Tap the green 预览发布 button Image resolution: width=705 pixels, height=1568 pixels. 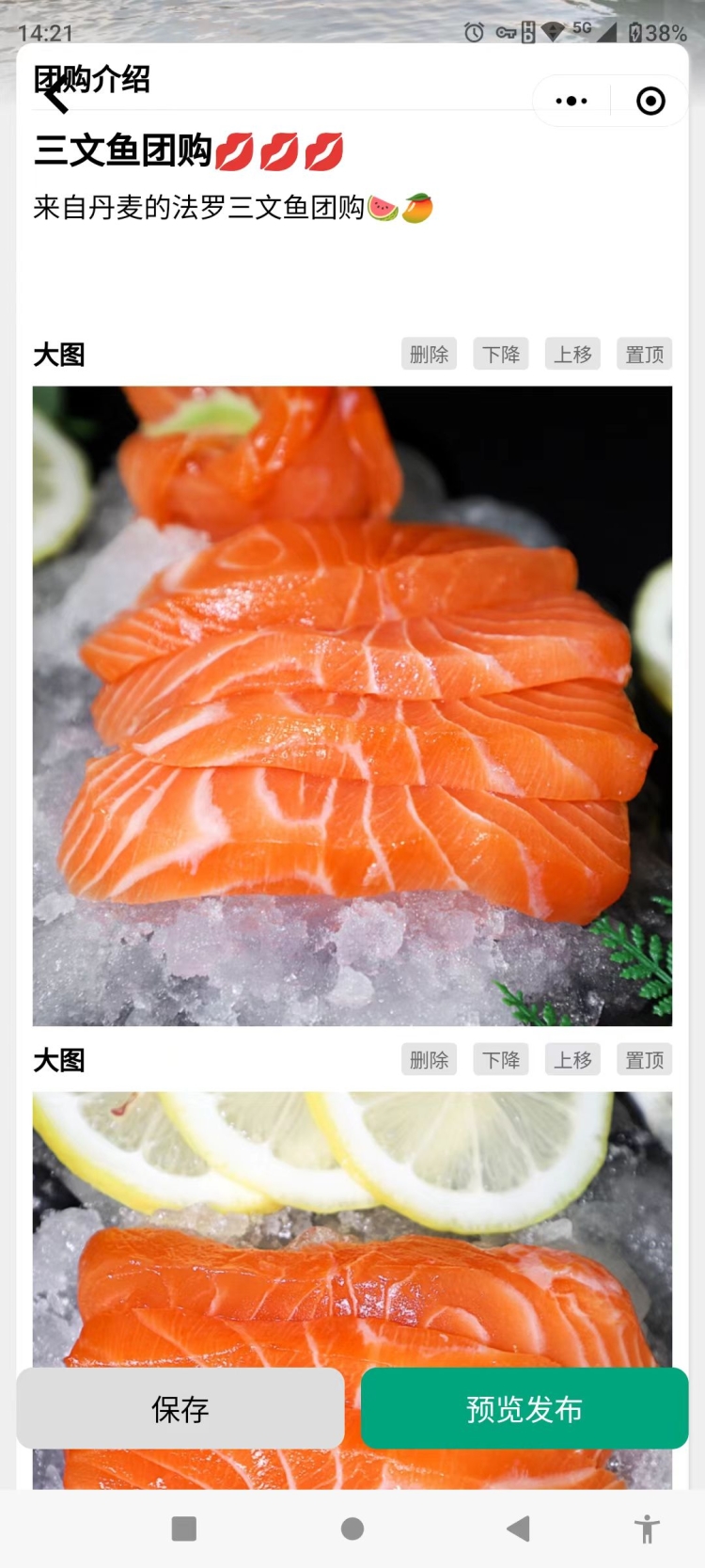pos(525,1409)
